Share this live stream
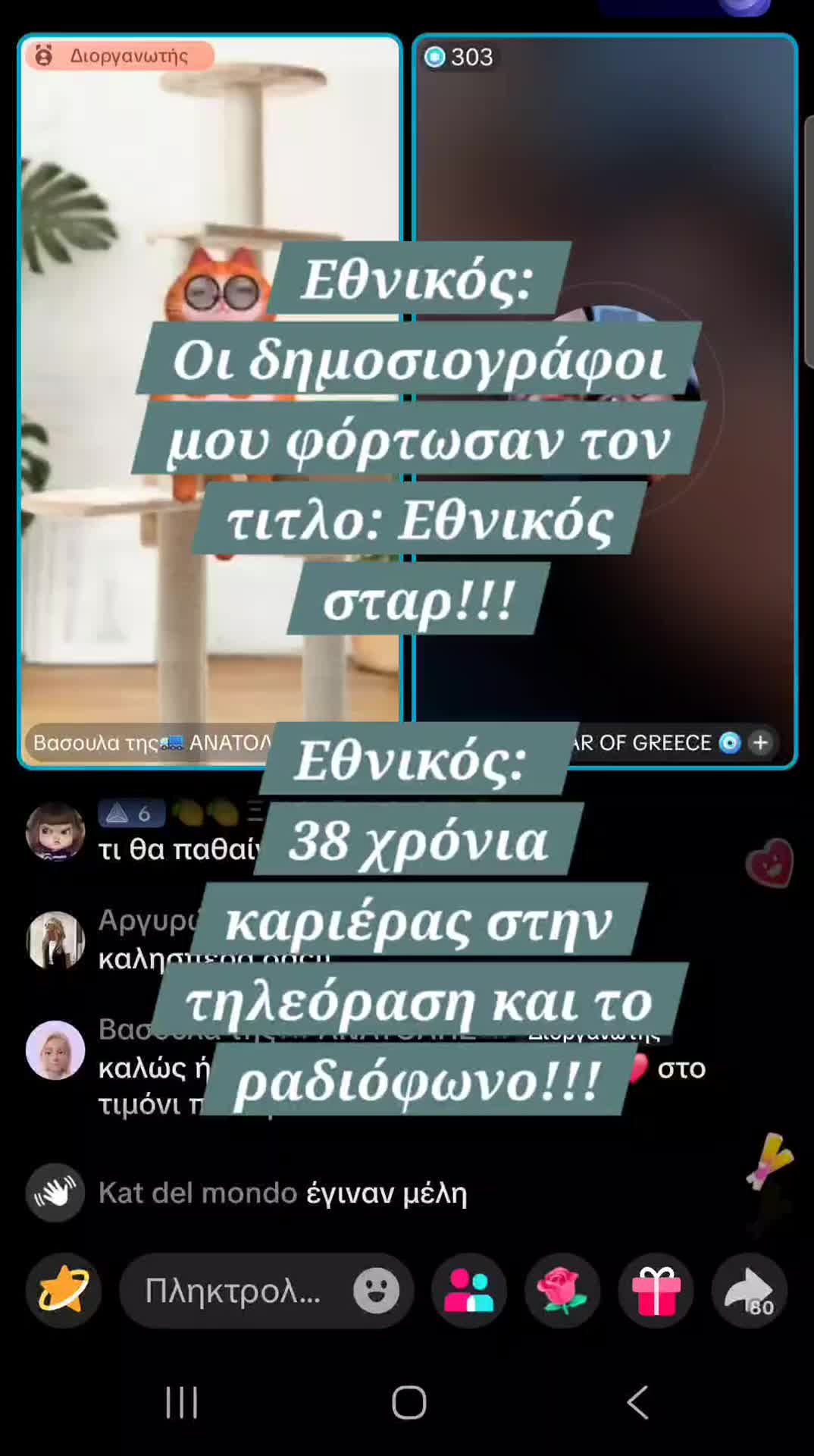Screen dimensions: 814x1456 (749, 1290)
